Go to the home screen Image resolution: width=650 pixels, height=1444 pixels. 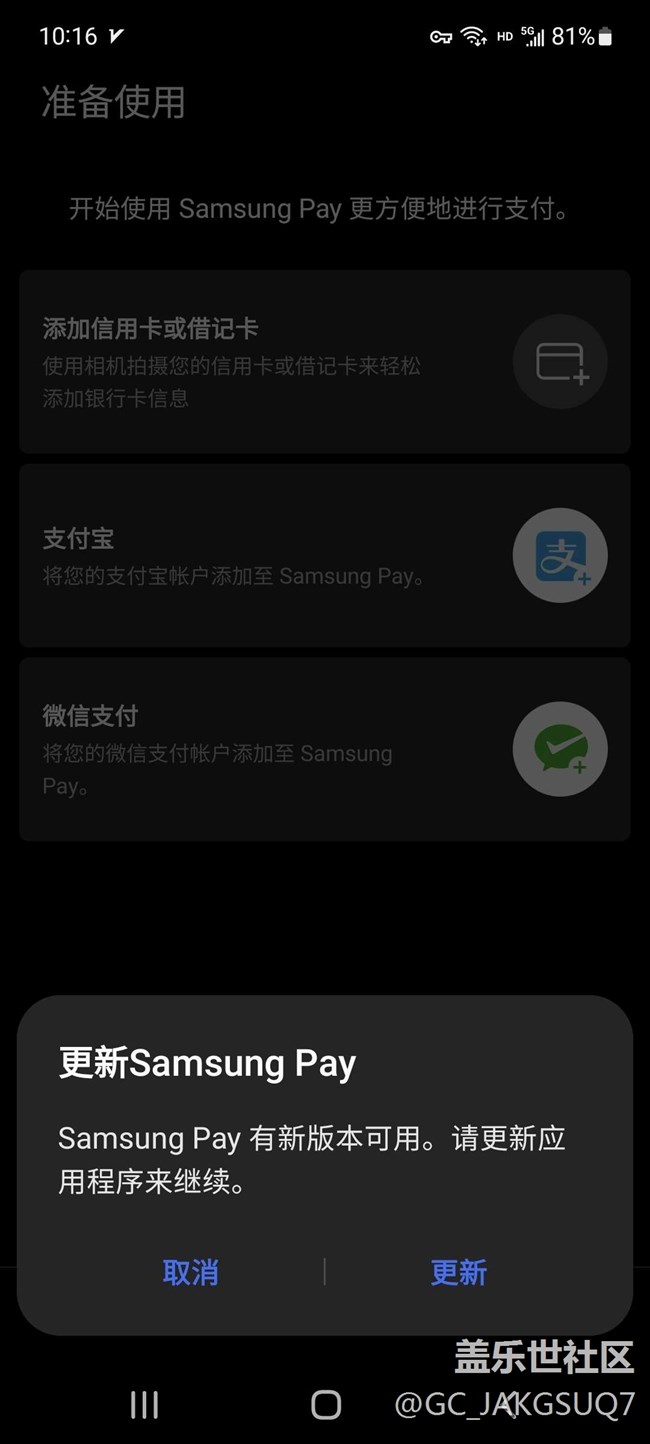pos(326,1405)
